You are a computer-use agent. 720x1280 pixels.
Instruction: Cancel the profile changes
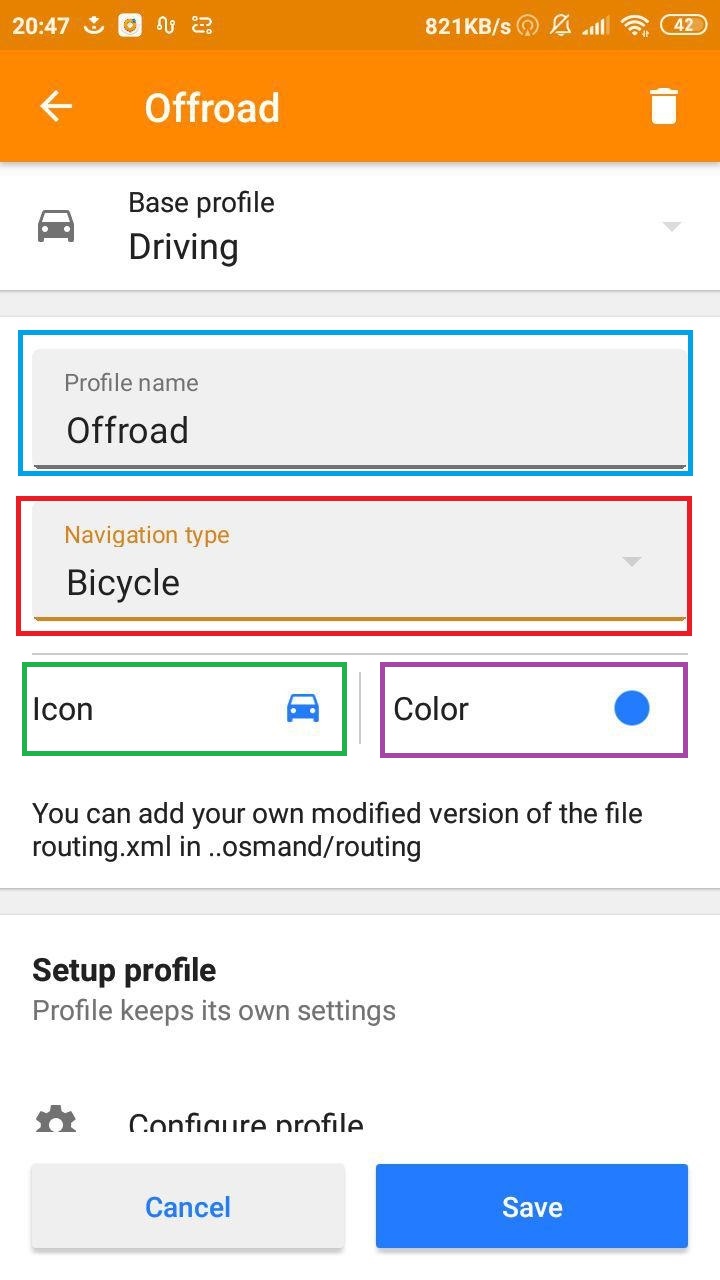pos(188,1206)
